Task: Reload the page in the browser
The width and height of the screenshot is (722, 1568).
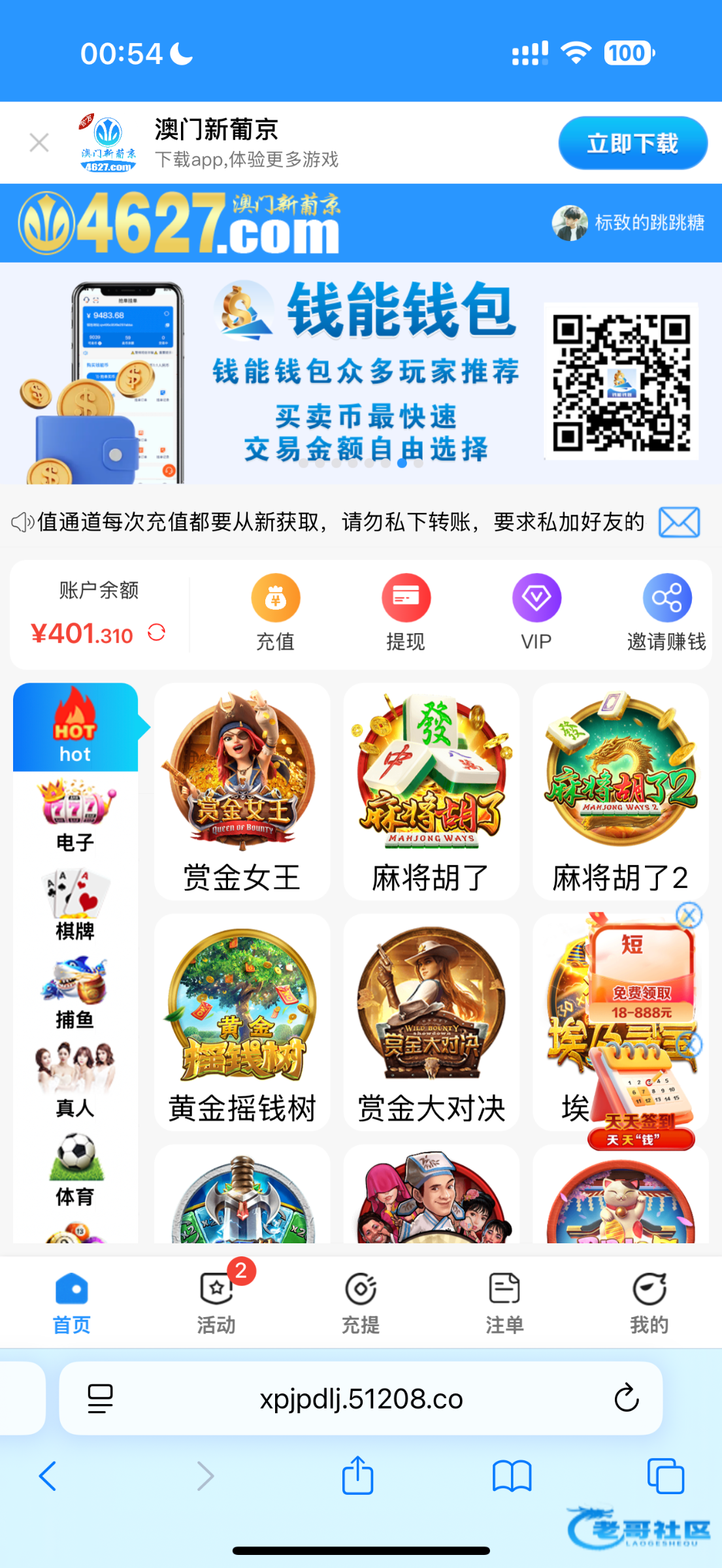Action: coord(626,1398)
